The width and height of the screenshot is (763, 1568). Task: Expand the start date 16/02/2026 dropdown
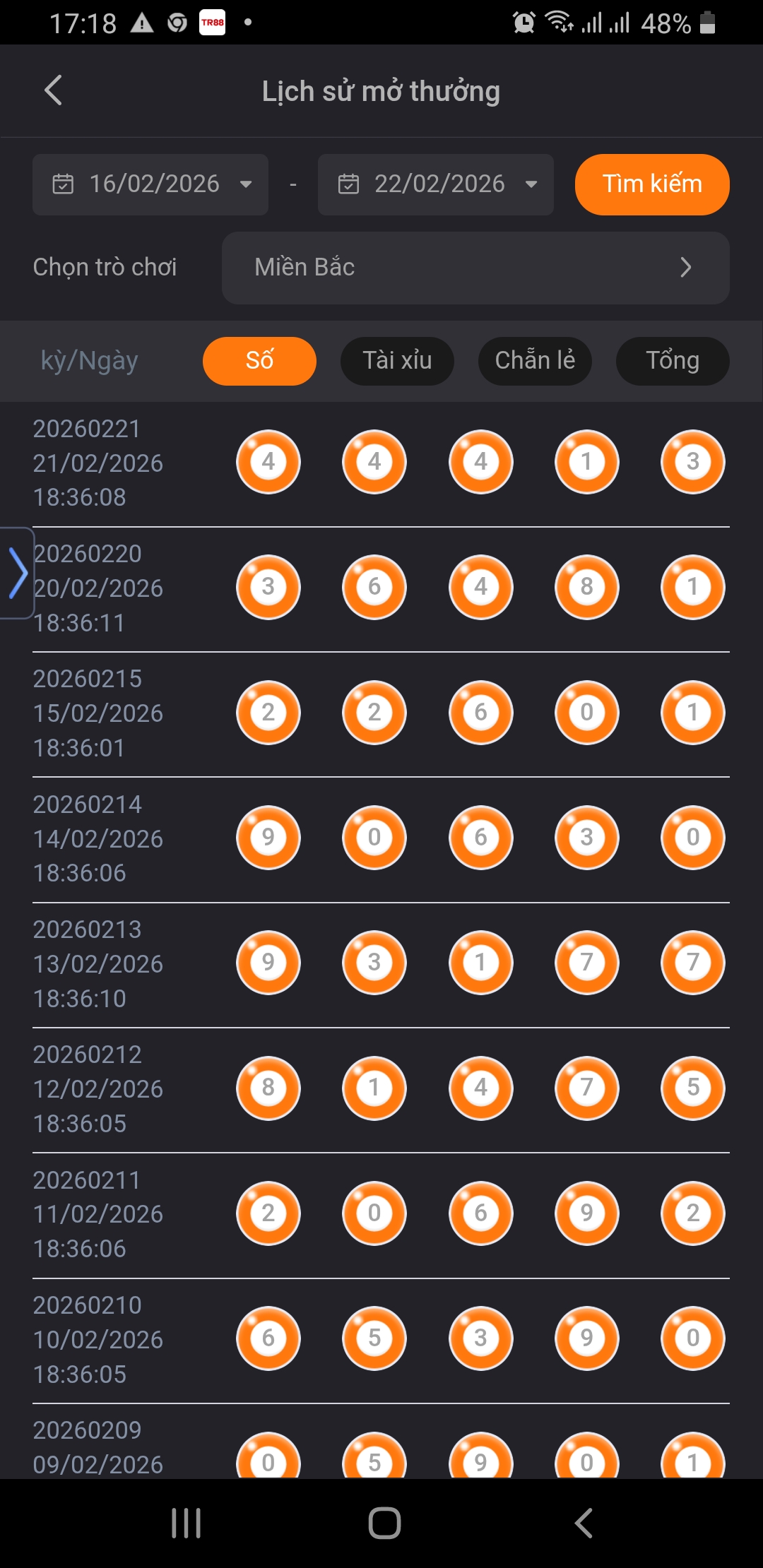point(246,184)
